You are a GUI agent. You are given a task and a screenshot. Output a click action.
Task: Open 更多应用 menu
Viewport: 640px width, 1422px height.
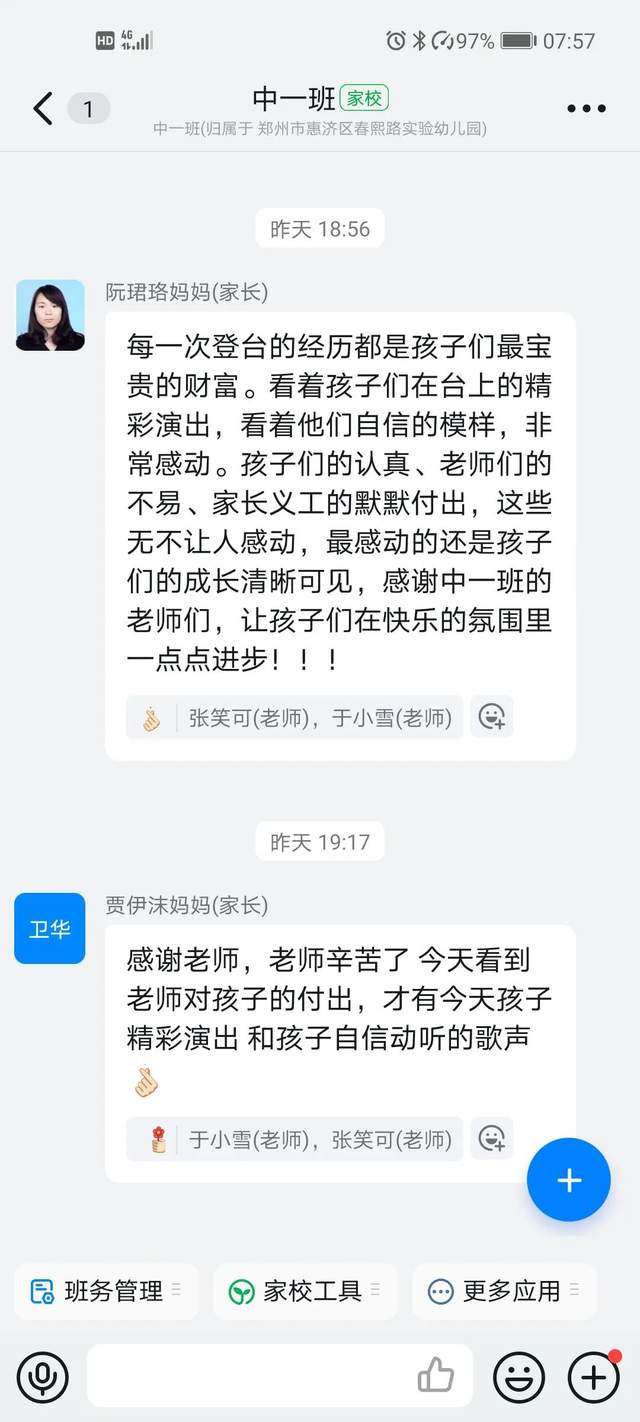504,1291
